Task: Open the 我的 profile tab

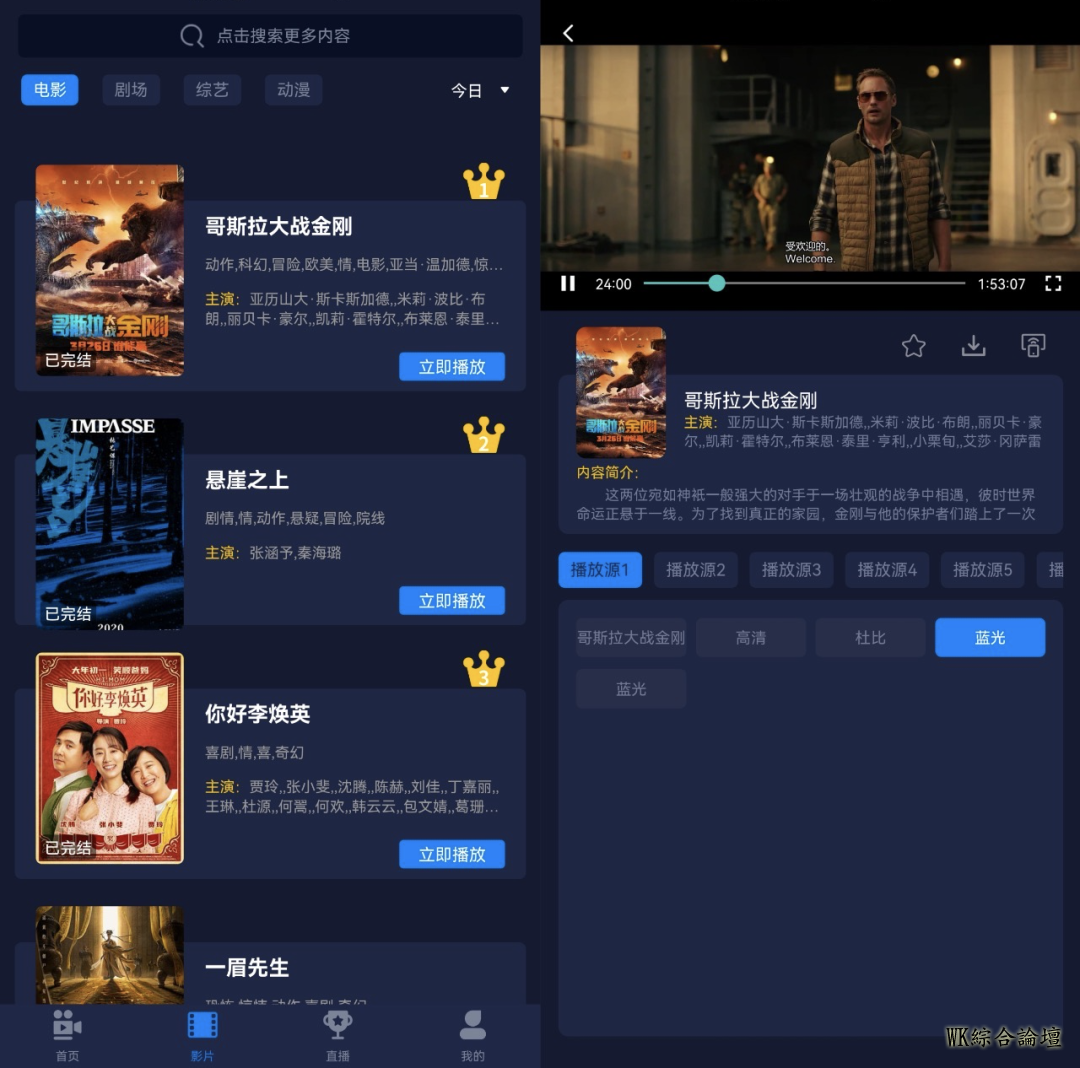Action: tap(472, 1035)
